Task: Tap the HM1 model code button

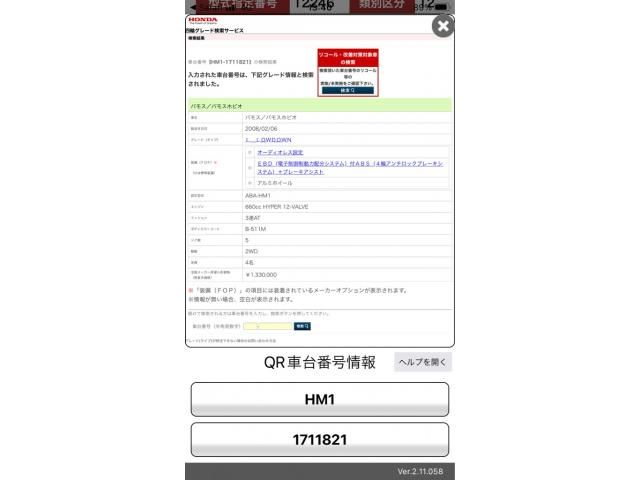Action: pyautogui.click(x=319, y=400)
